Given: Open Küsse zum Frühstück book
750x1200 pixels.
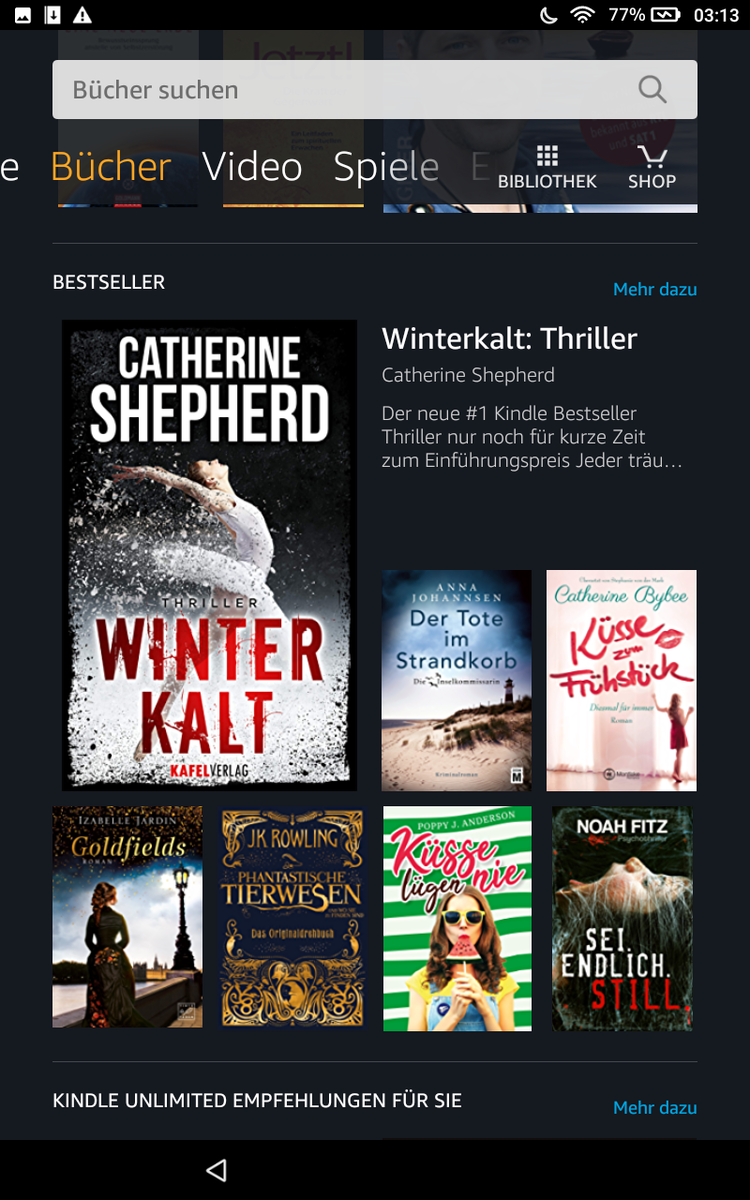Looking at the screenshot, I should [x=621, y=680].
